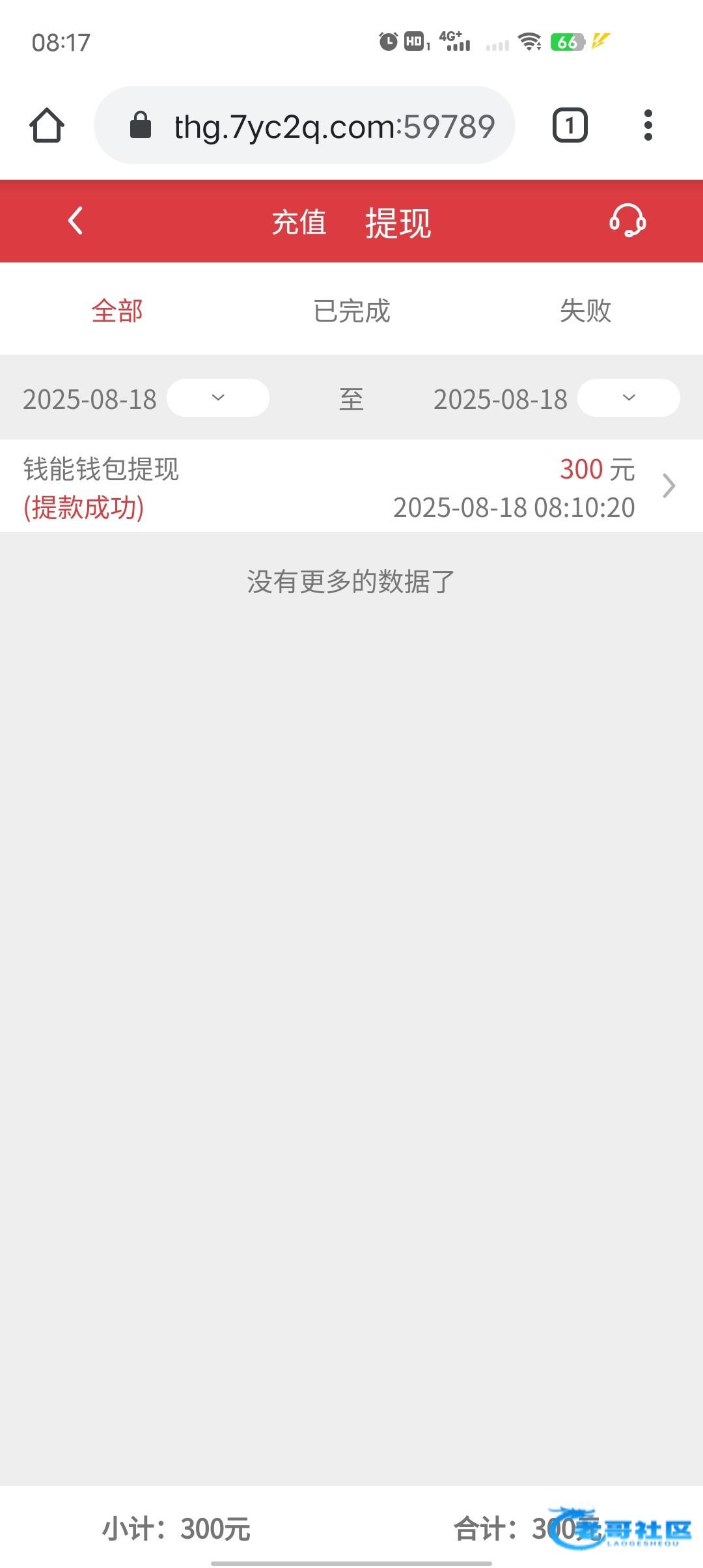This screenshot has height=1568, width=703.
Task: Expand the end date dropdown
Action: (x=629, y=398)
